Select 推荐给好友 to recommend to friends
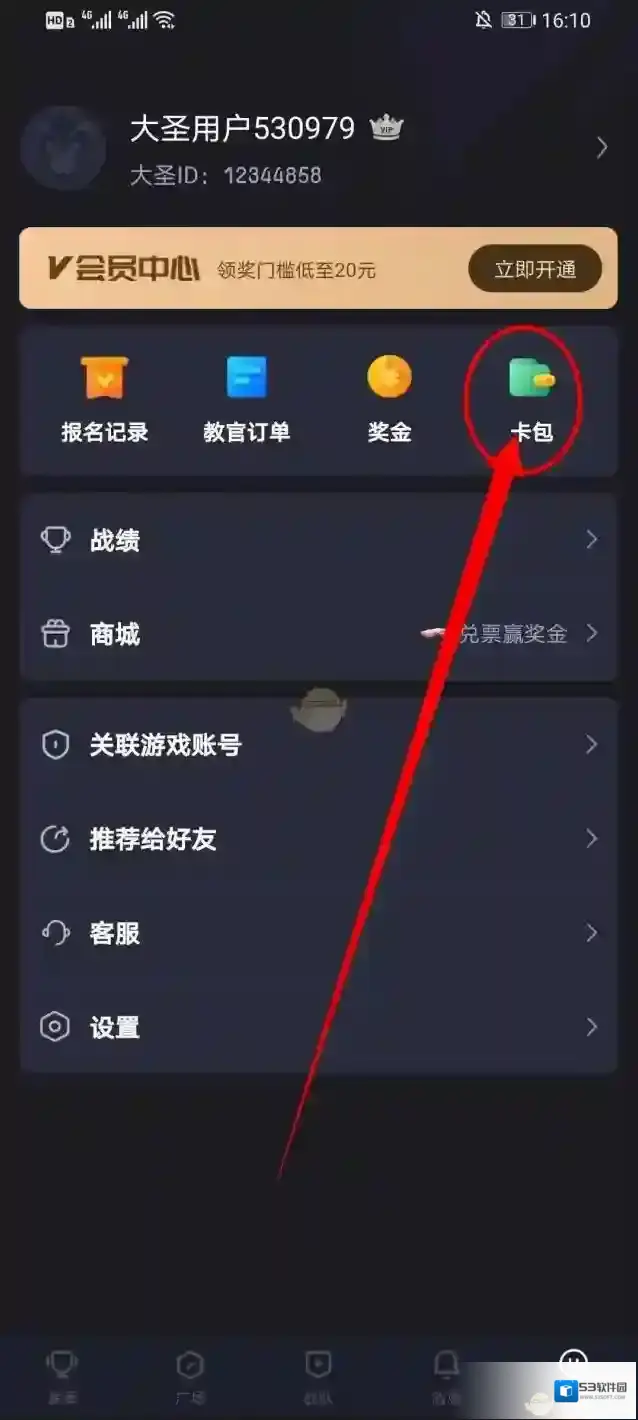 tap(318, 839)
